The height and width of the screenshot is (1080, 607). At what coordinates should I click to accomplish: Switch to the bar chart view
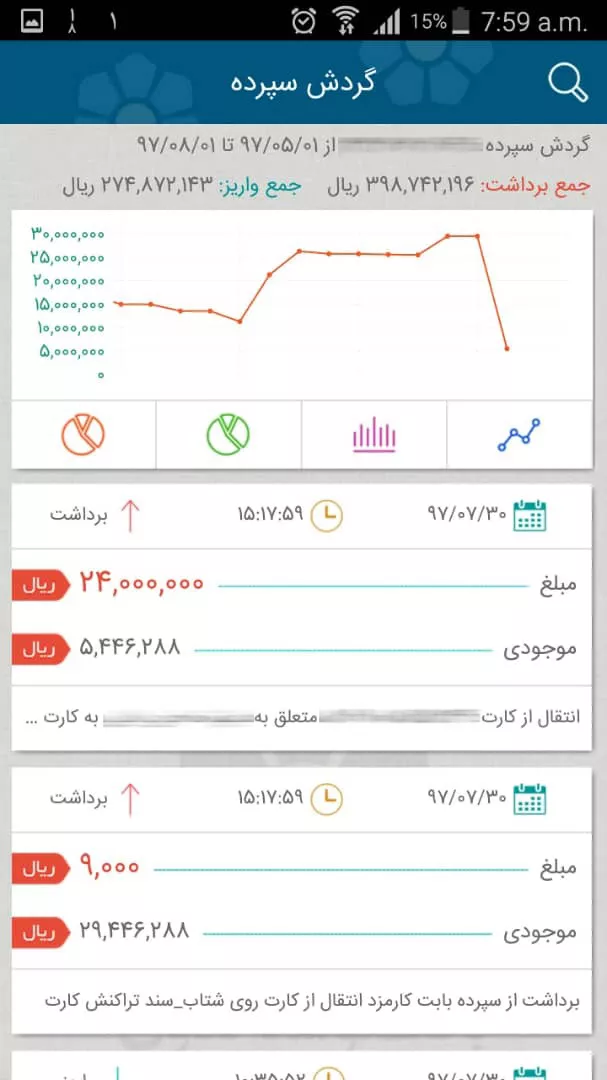click(374, 434)
